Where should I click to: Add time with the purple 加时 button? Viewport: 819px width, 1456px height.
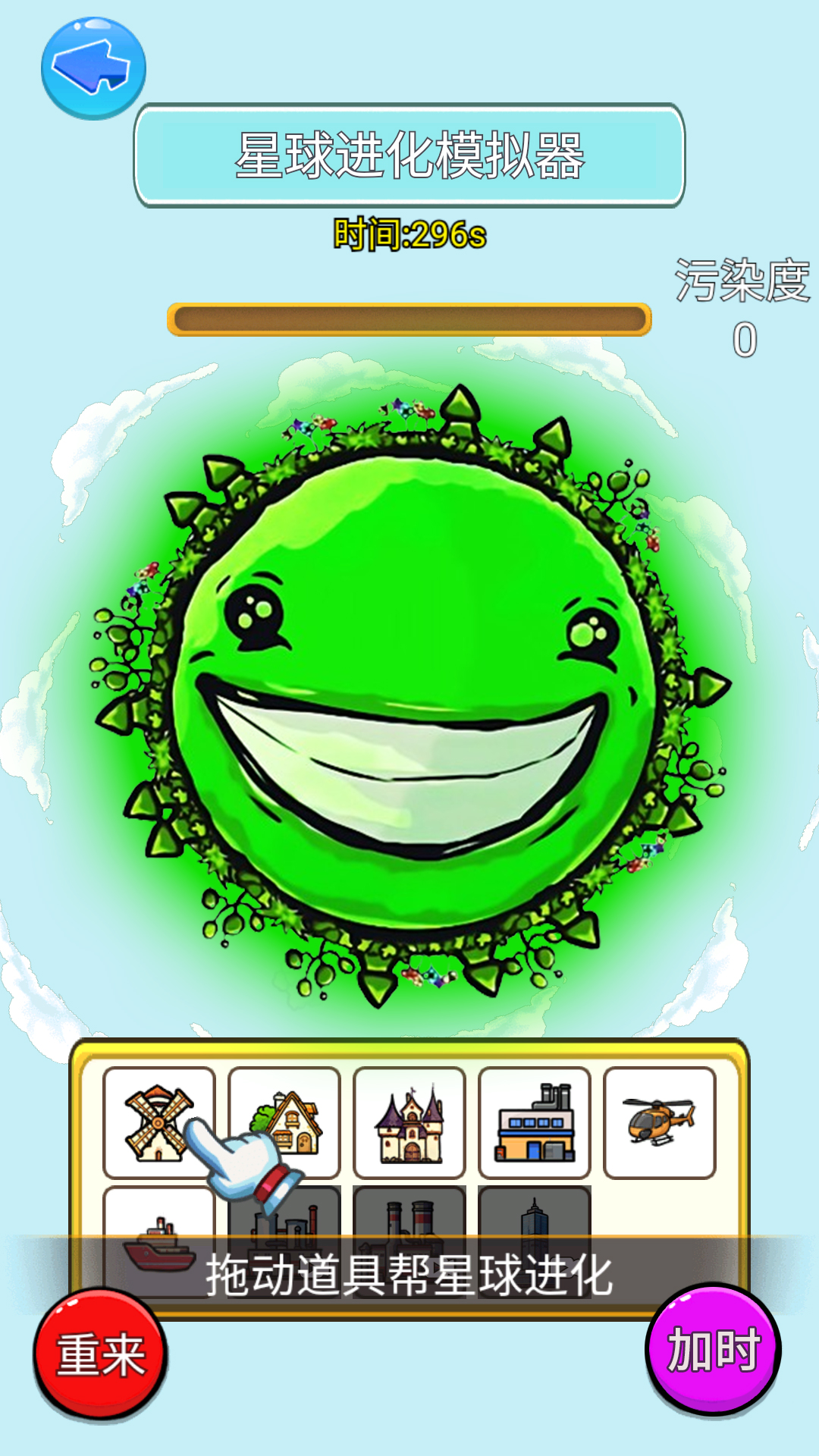[x=713, y=1349]
